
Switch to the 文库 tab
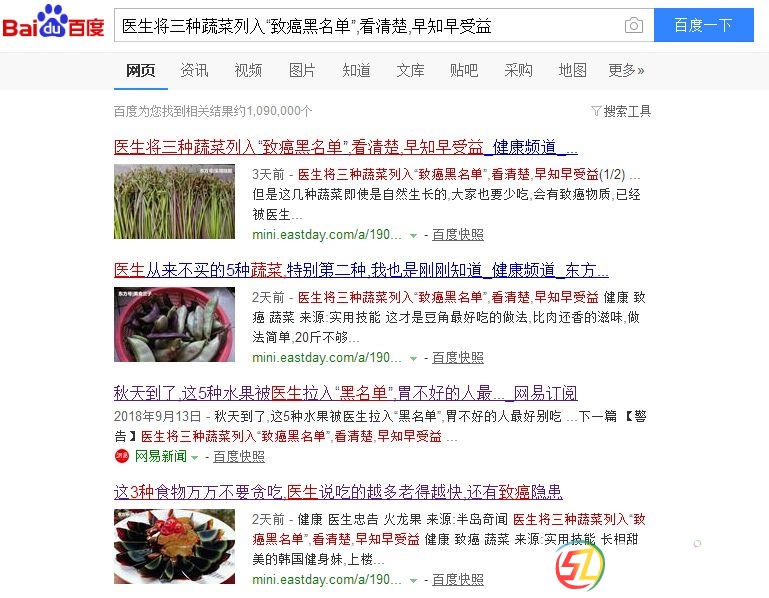410,70
